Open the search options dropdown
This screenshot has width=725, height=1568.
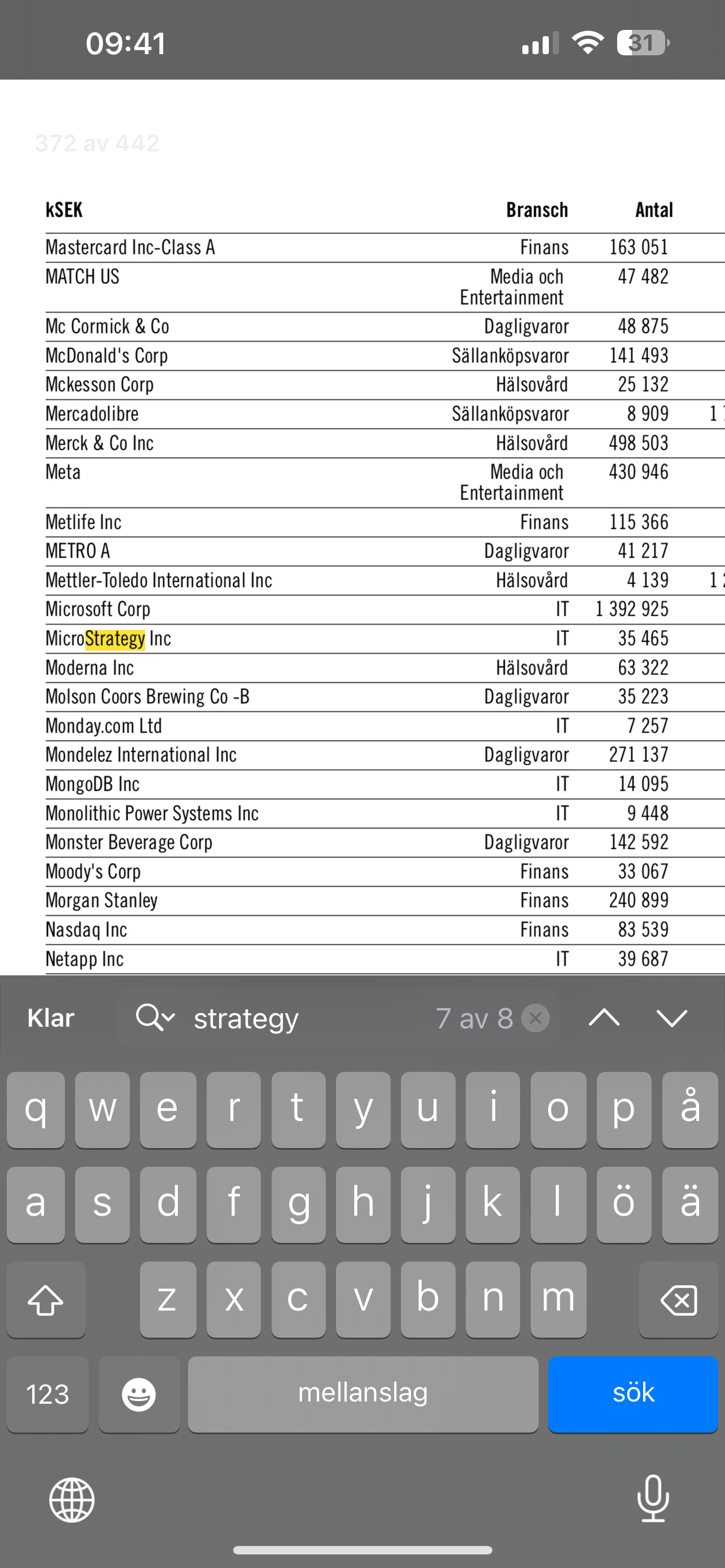[155, 1018]
